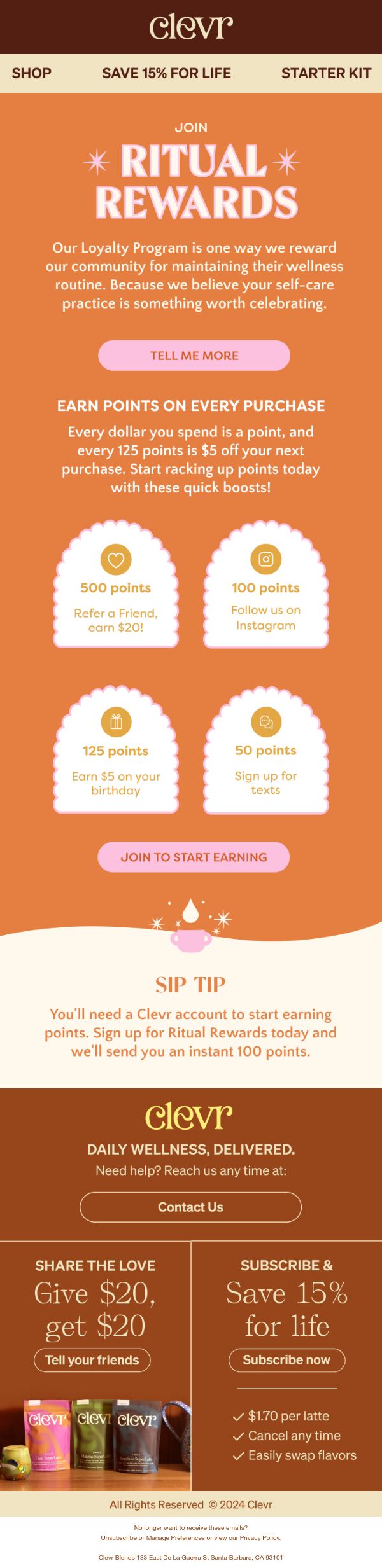This screenshot has height=1568, width=382.
Task: Select the 100 points Instagram card
Action: (266, 585)
